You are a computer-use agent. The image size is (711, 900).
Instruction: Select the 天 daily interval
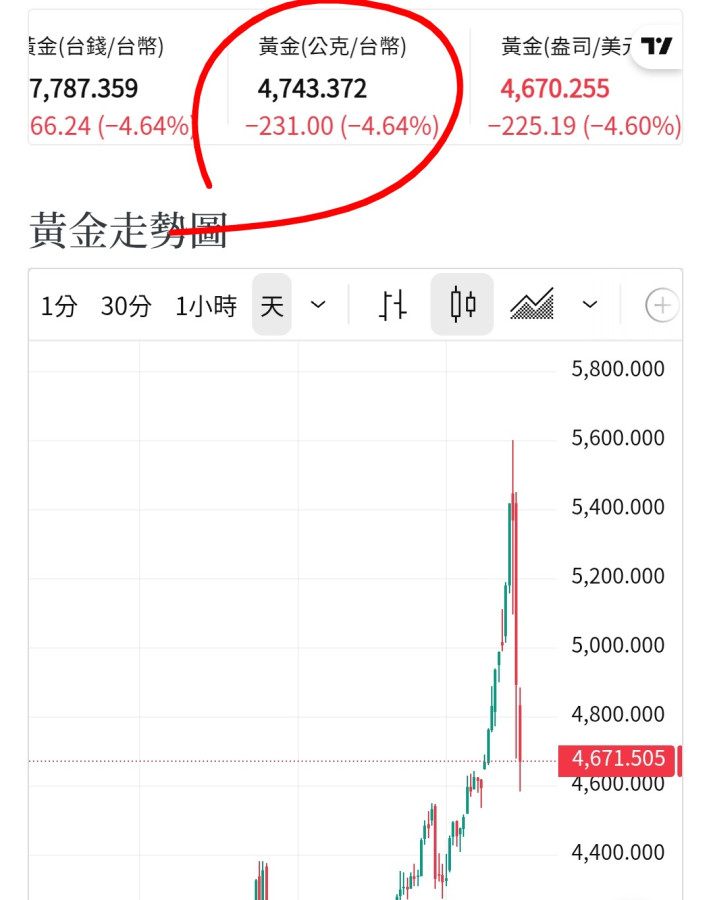pyautogui.click(x=272, y=306)
